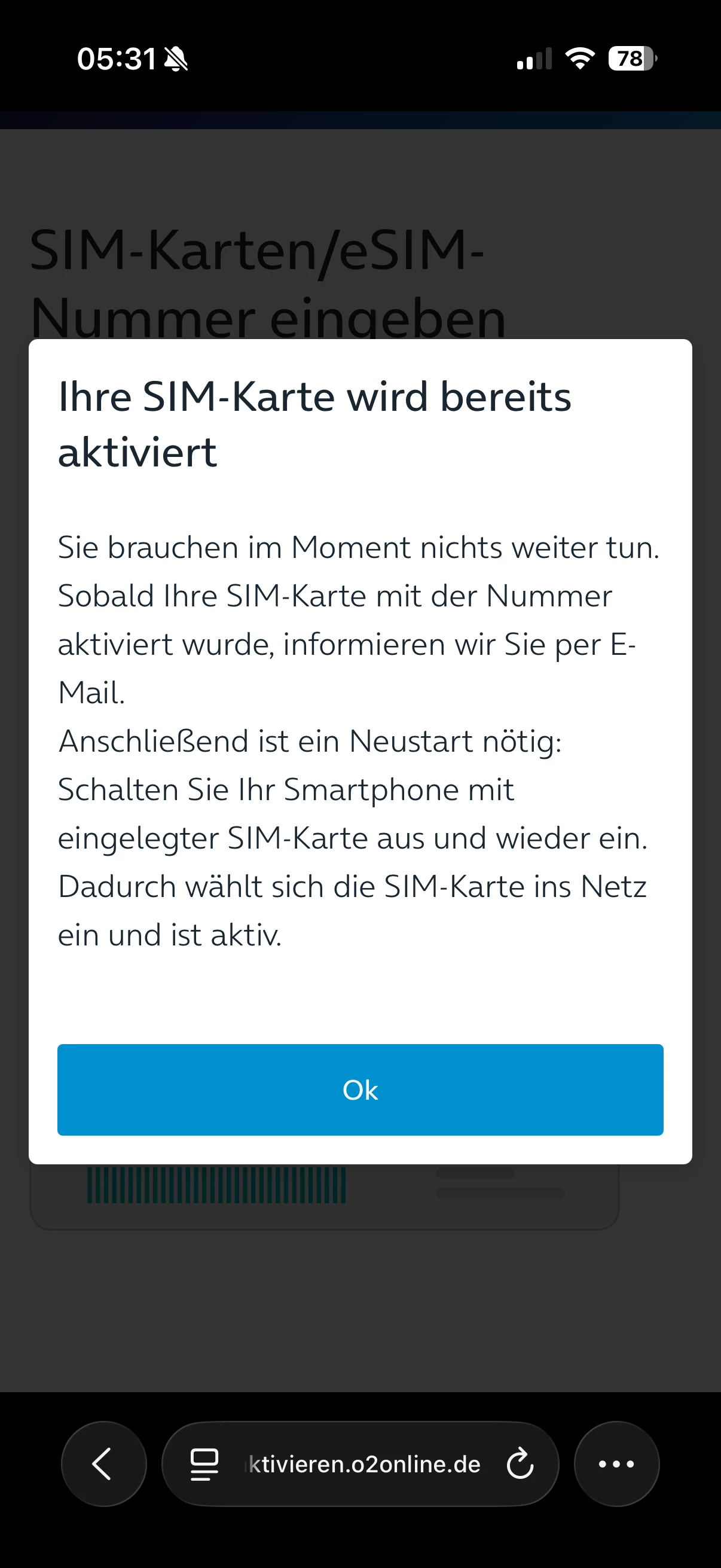
Task: Tap the aktivieren.o2online.de address field
Action: click(x=364, y=1463)
